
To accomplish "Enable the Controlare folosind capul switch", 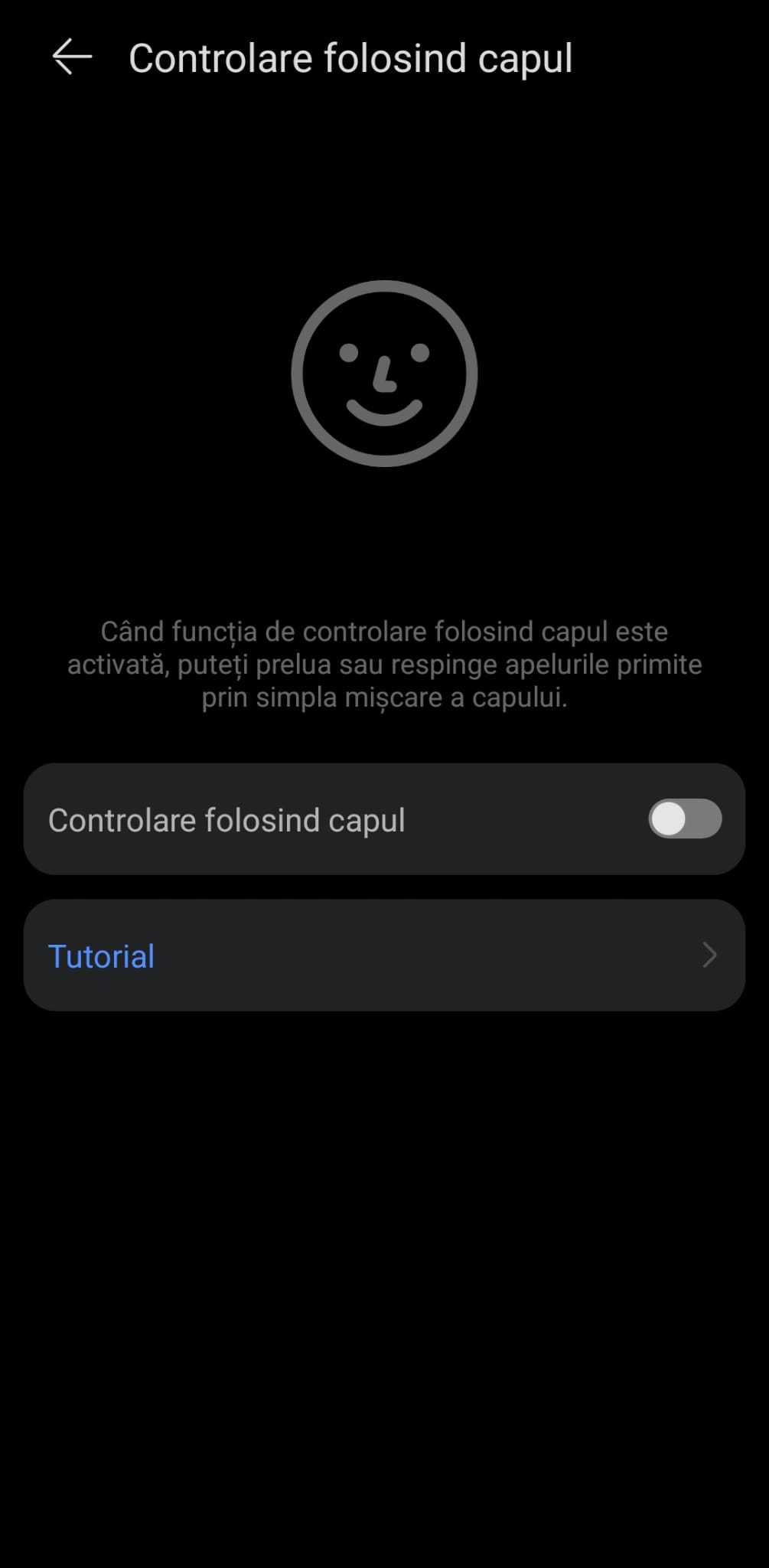I will click(684, 819).
